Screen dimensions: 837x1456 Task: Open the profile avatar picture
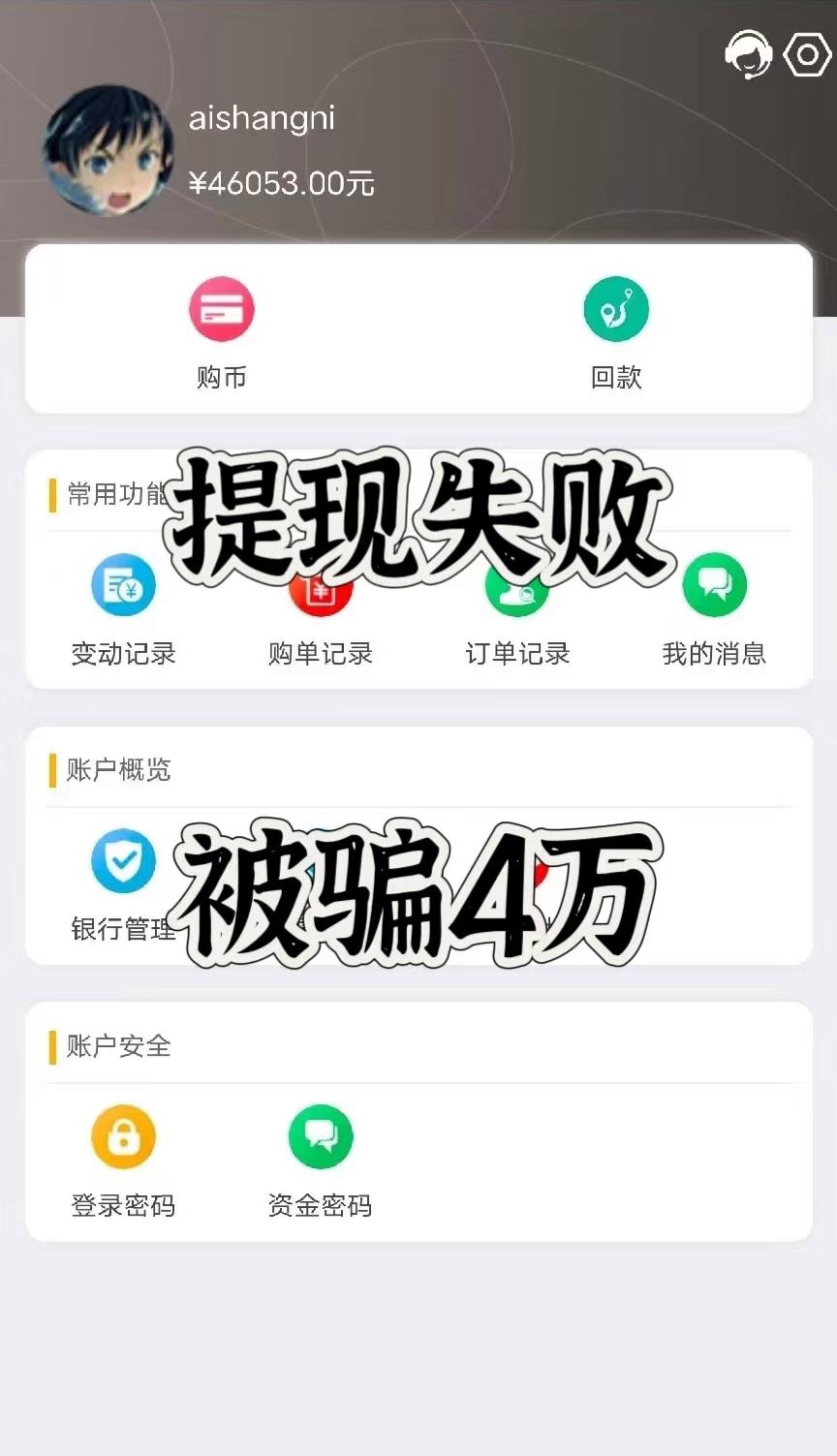pos(108,150)
